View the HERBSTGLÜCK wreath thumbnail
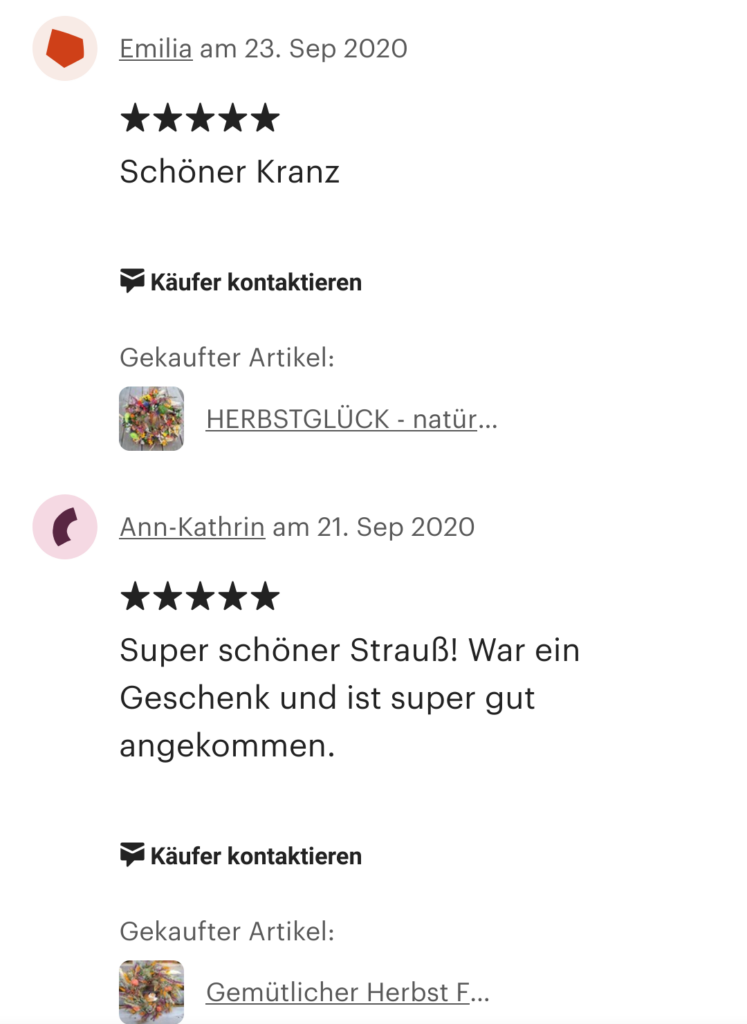 tap(152, 419)
